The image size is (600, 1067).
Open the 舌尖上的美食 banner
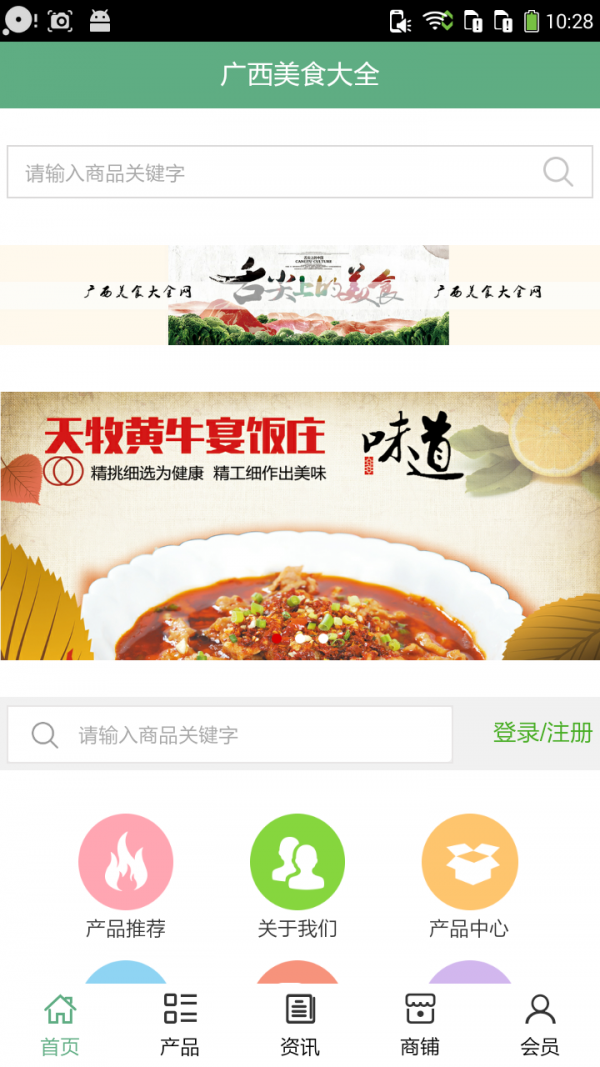point(308,295)
